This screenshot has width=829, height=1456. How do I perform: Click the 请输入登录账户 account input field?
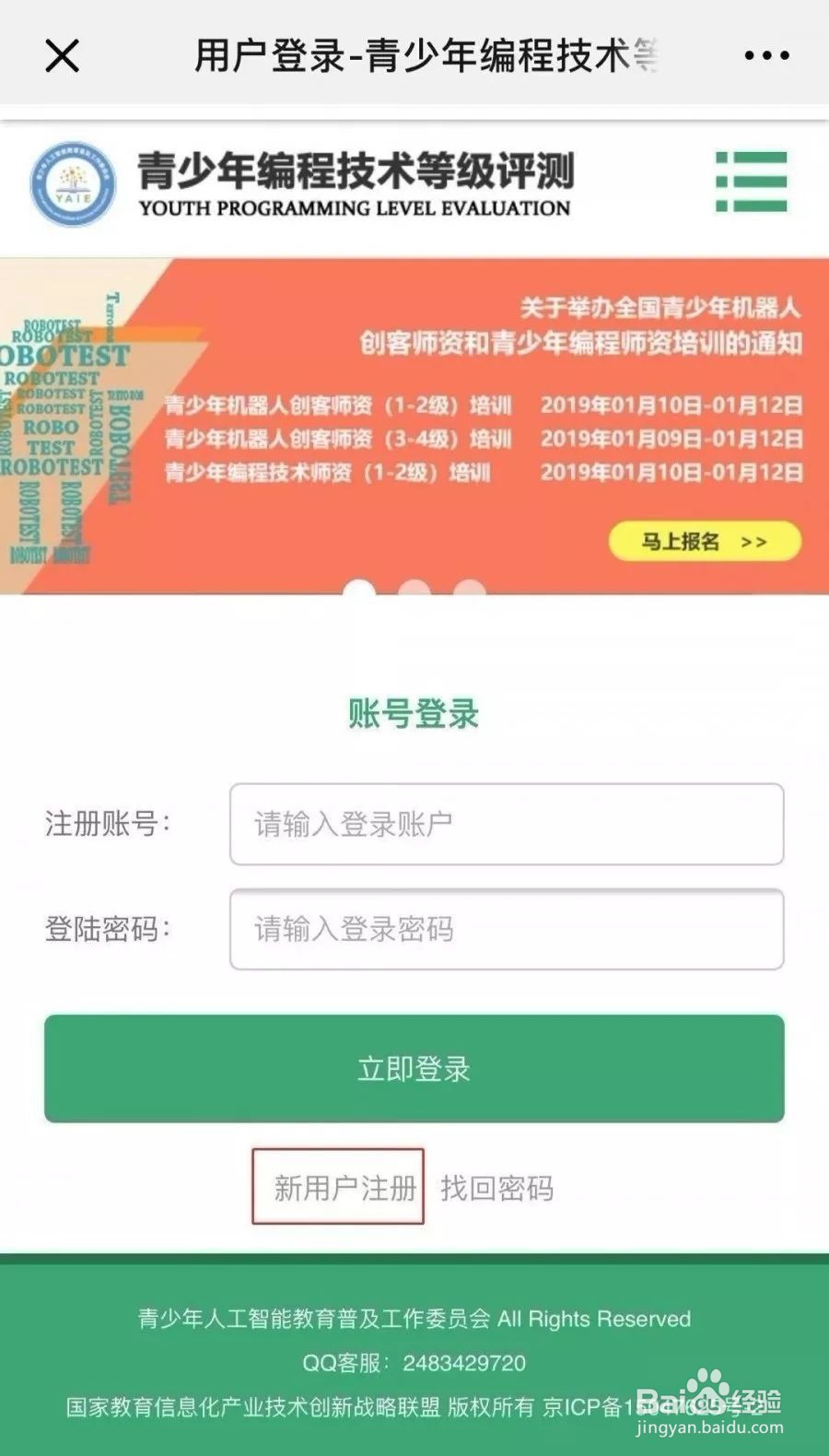[x=507, y=825]
